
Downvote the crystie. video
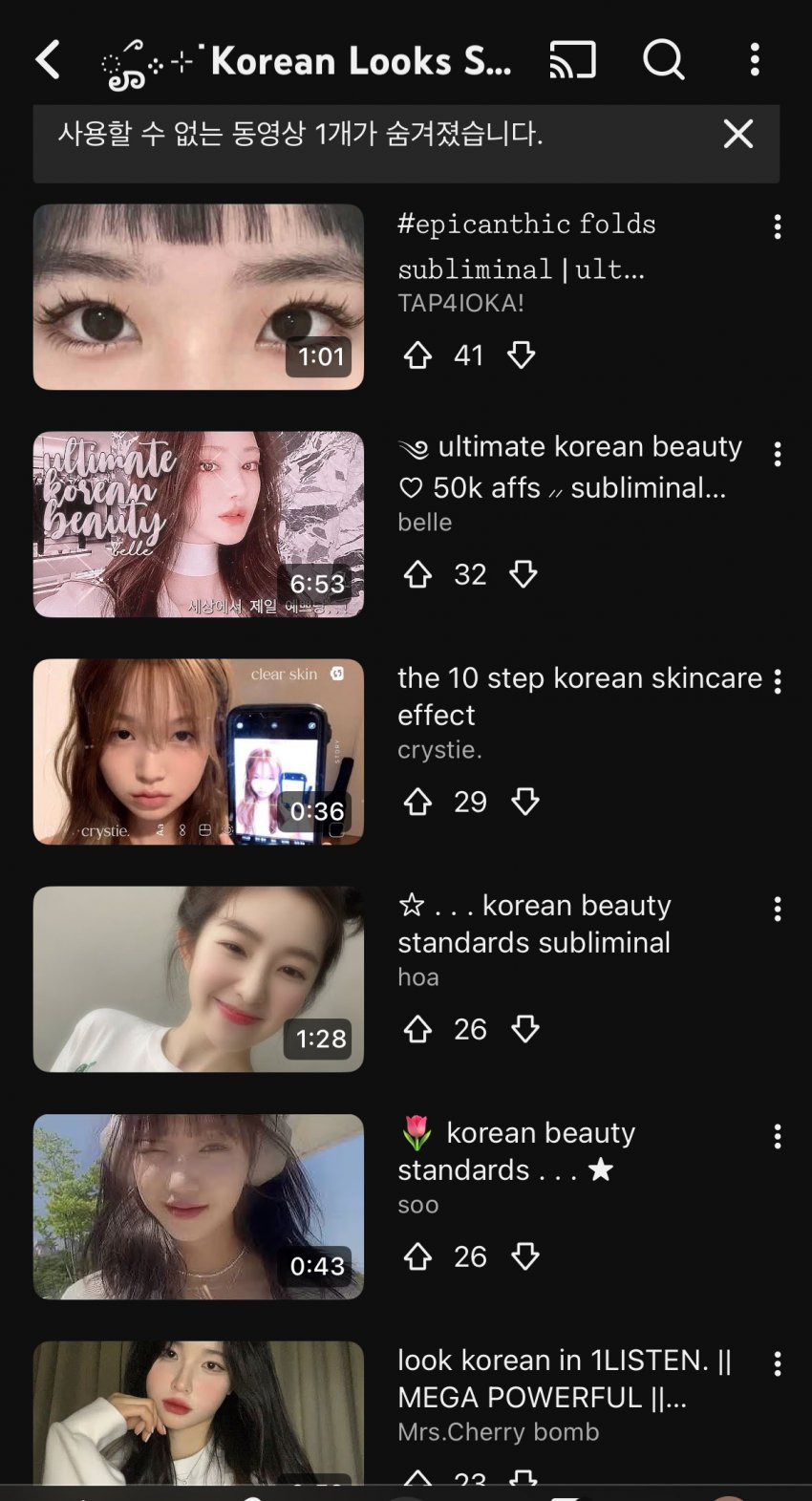pos(525,802)
